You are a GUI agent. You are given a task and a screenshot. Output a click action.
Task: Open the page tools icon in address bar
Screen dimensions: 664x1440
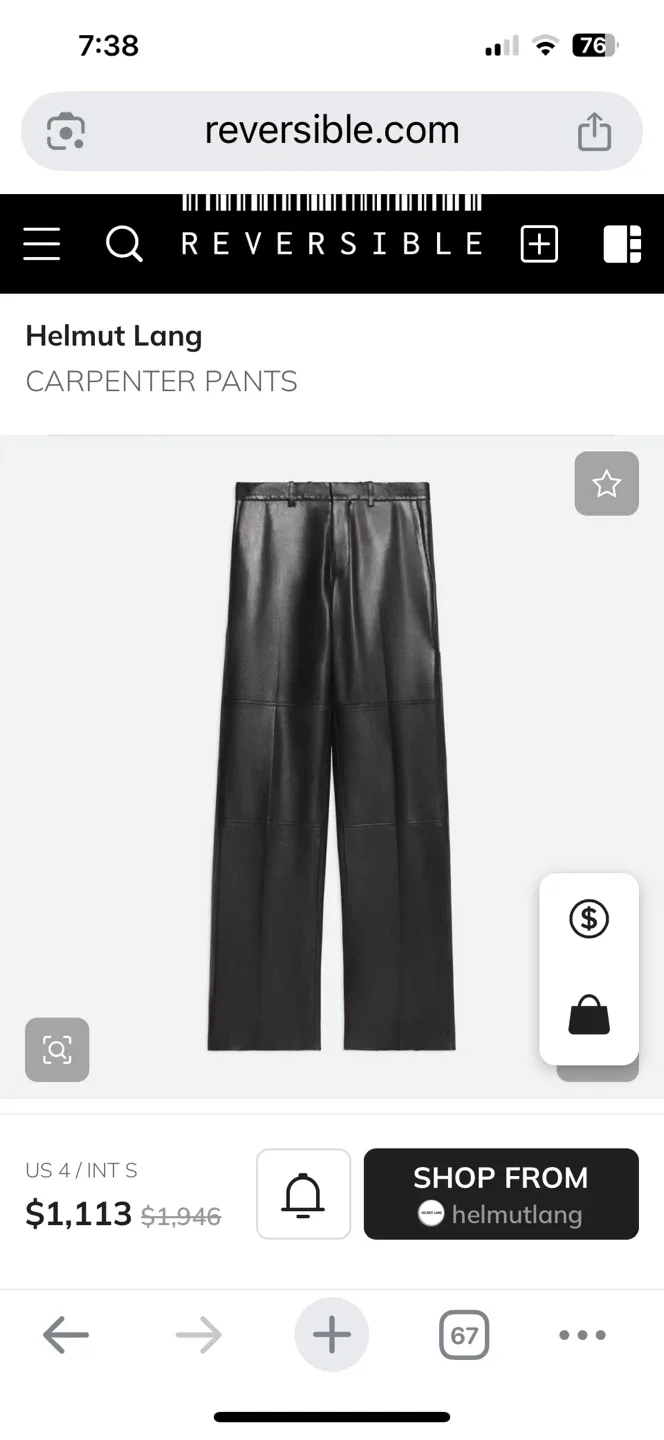coord(66,131)
